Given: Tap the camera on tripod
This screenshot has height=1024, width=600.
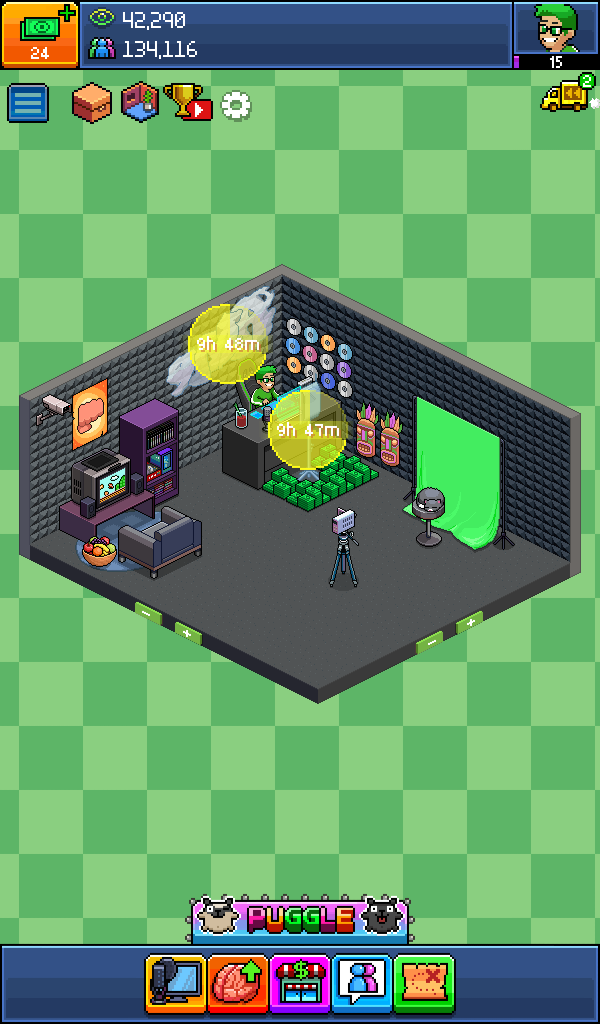Looking at the screenshot, I should (x=343, y=545).
